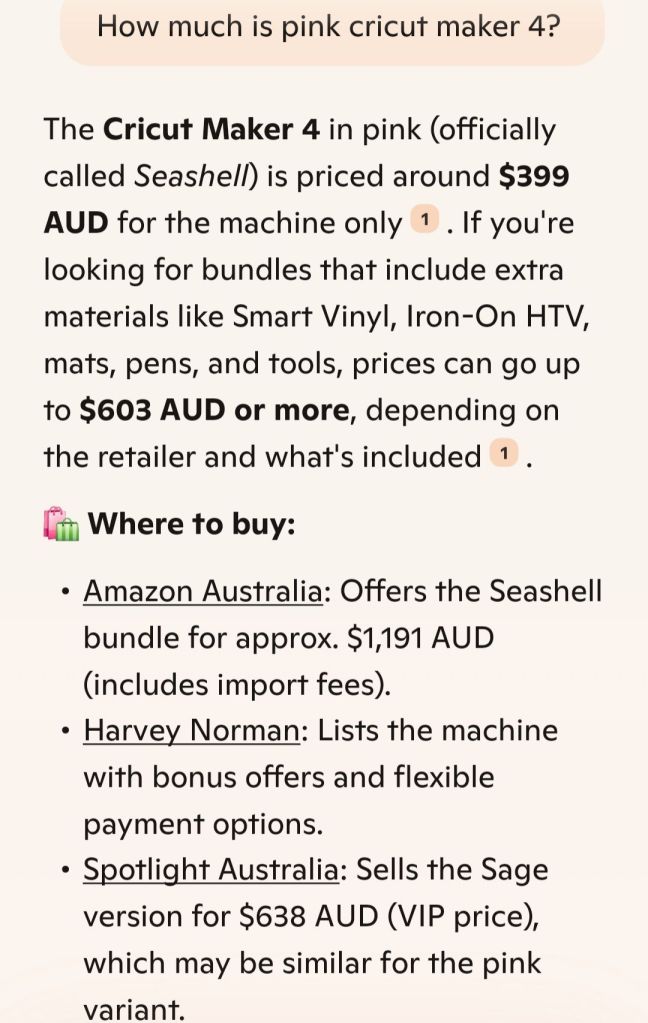Open the Amazon Australia link
The height and width of the screenshot is (1023, 648).
click(202, 592)
